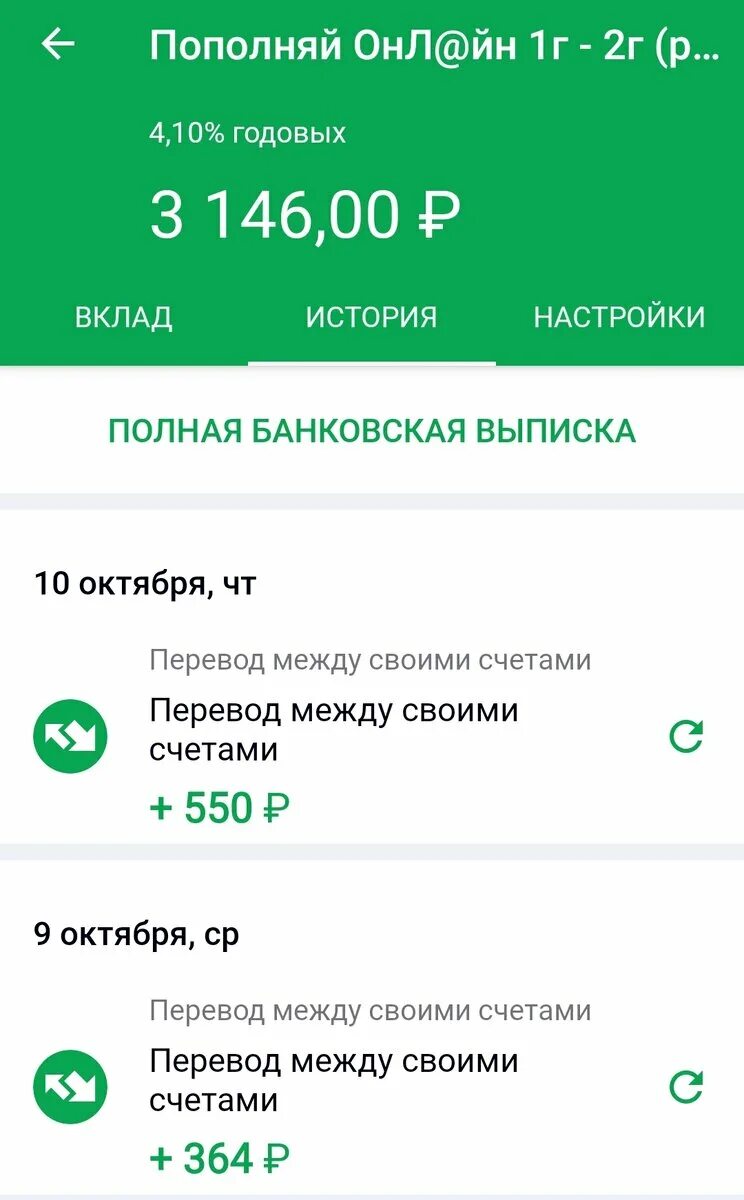
Task: Go back using the arrow icon
Action: point(58,45)
